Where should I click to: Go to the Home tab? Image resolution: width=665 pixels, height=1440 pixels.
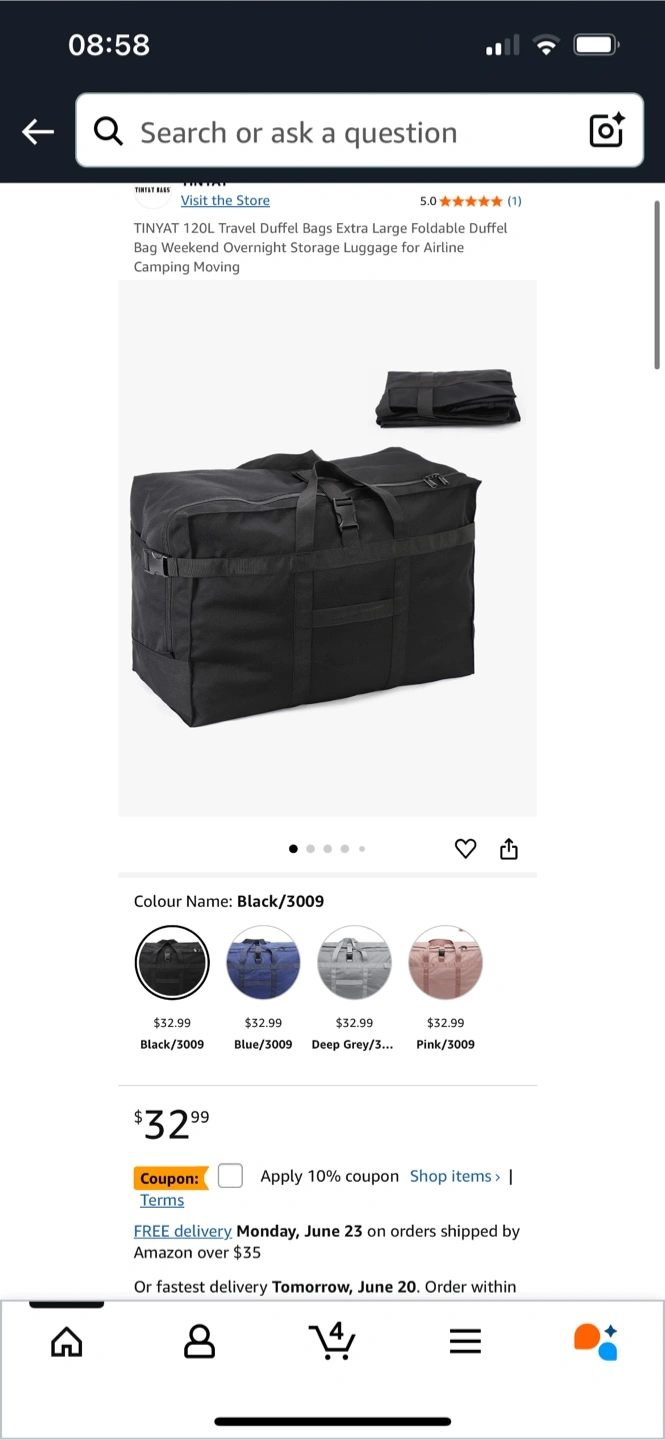pyautogui.click(x=67, y=1341)
